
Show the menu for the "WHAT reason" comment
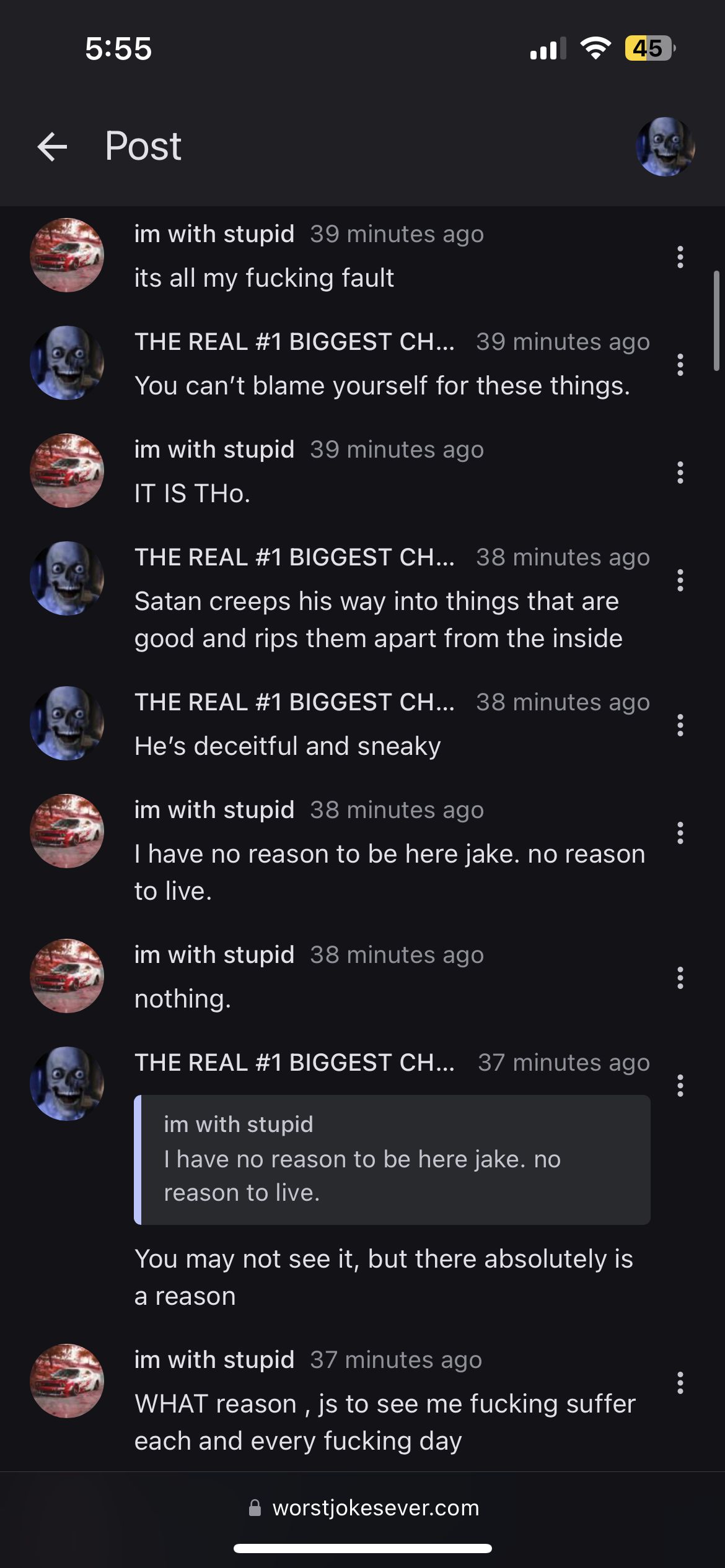pyautogui.click(x=680, y=1383)
